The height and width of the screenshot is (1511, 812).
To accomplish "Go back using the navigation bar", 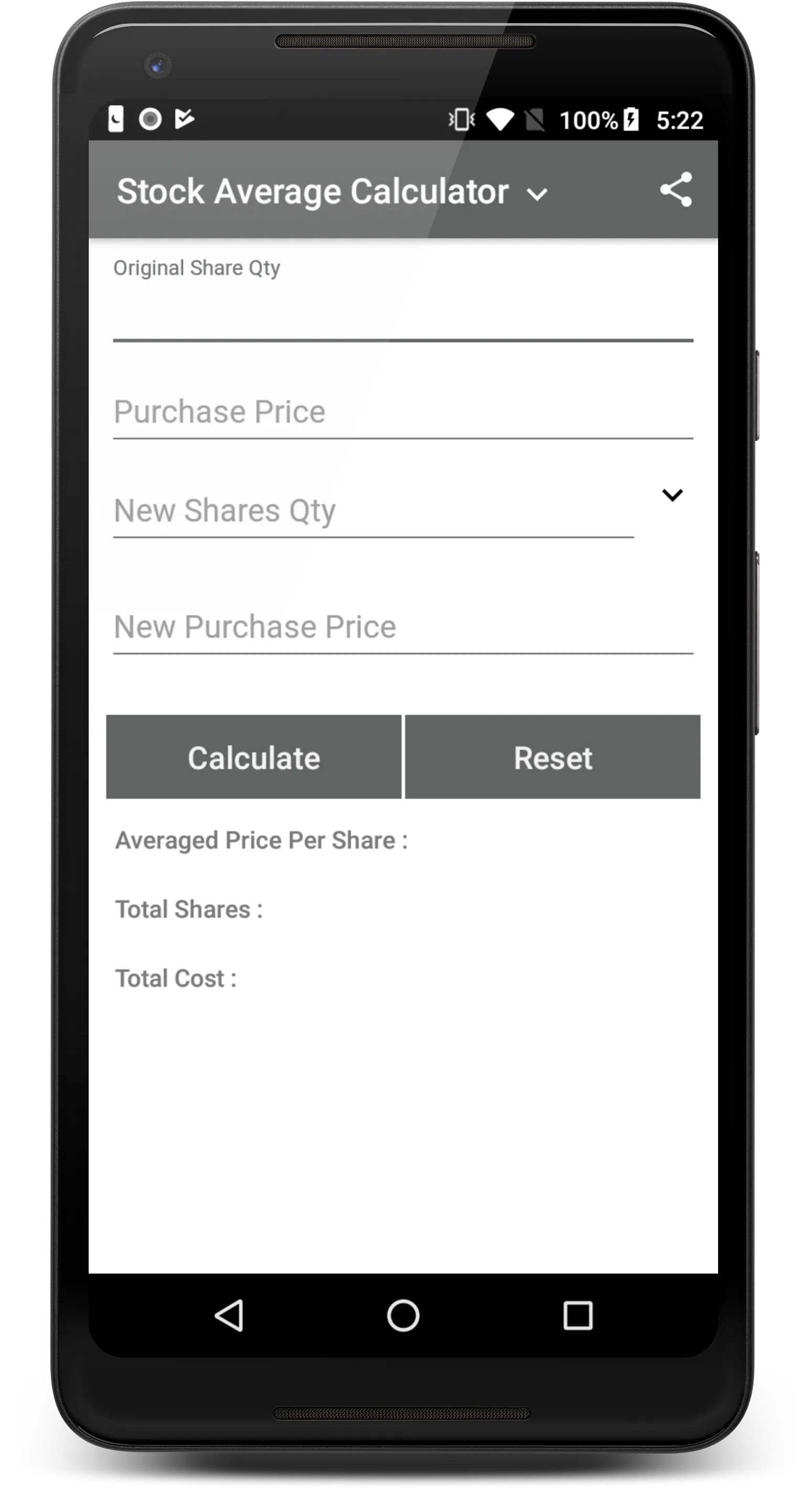I will tap(229, 1315).
